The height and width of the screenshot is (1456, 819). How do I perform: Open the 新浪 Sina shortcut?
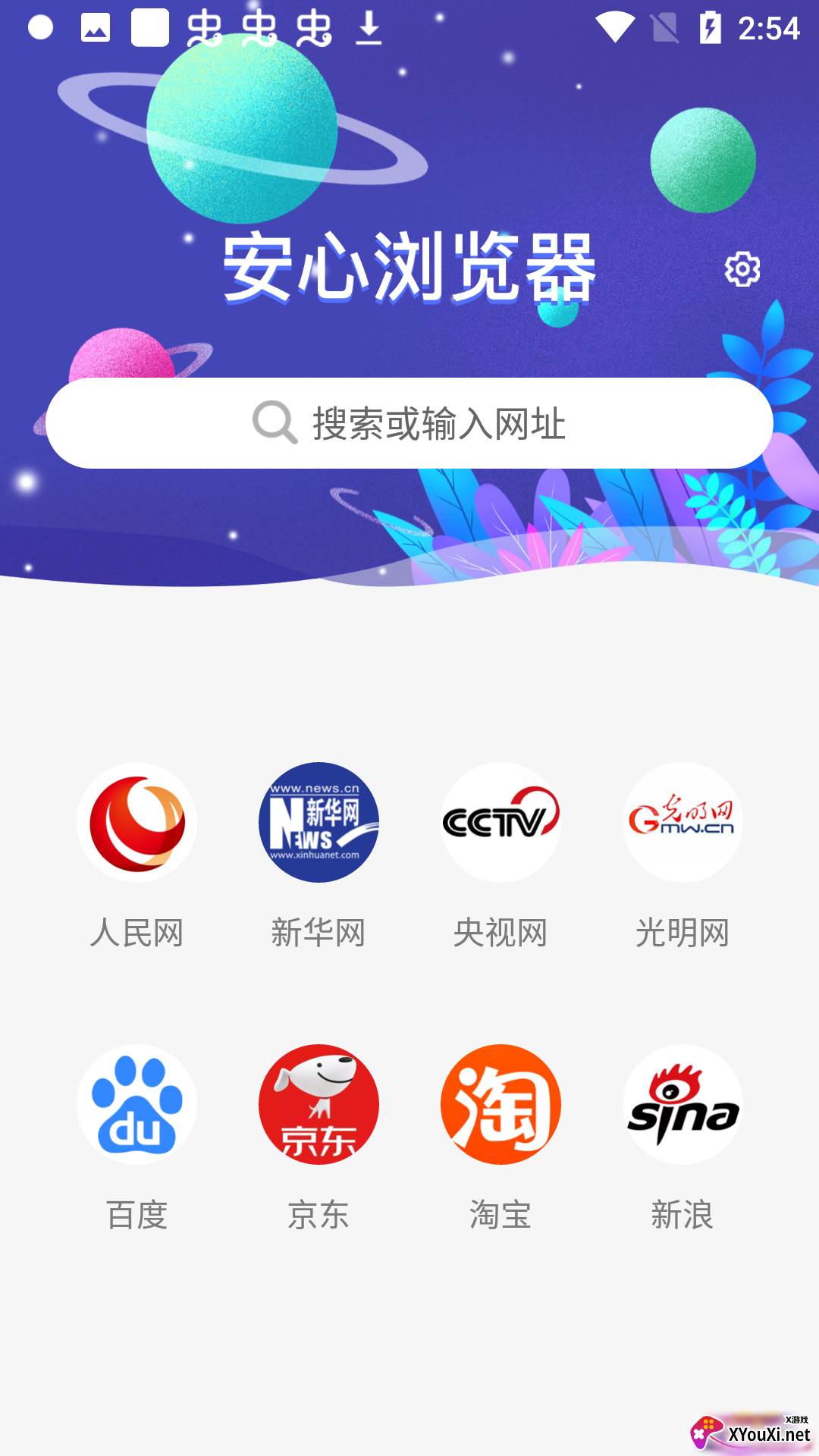coord(682,1105)
